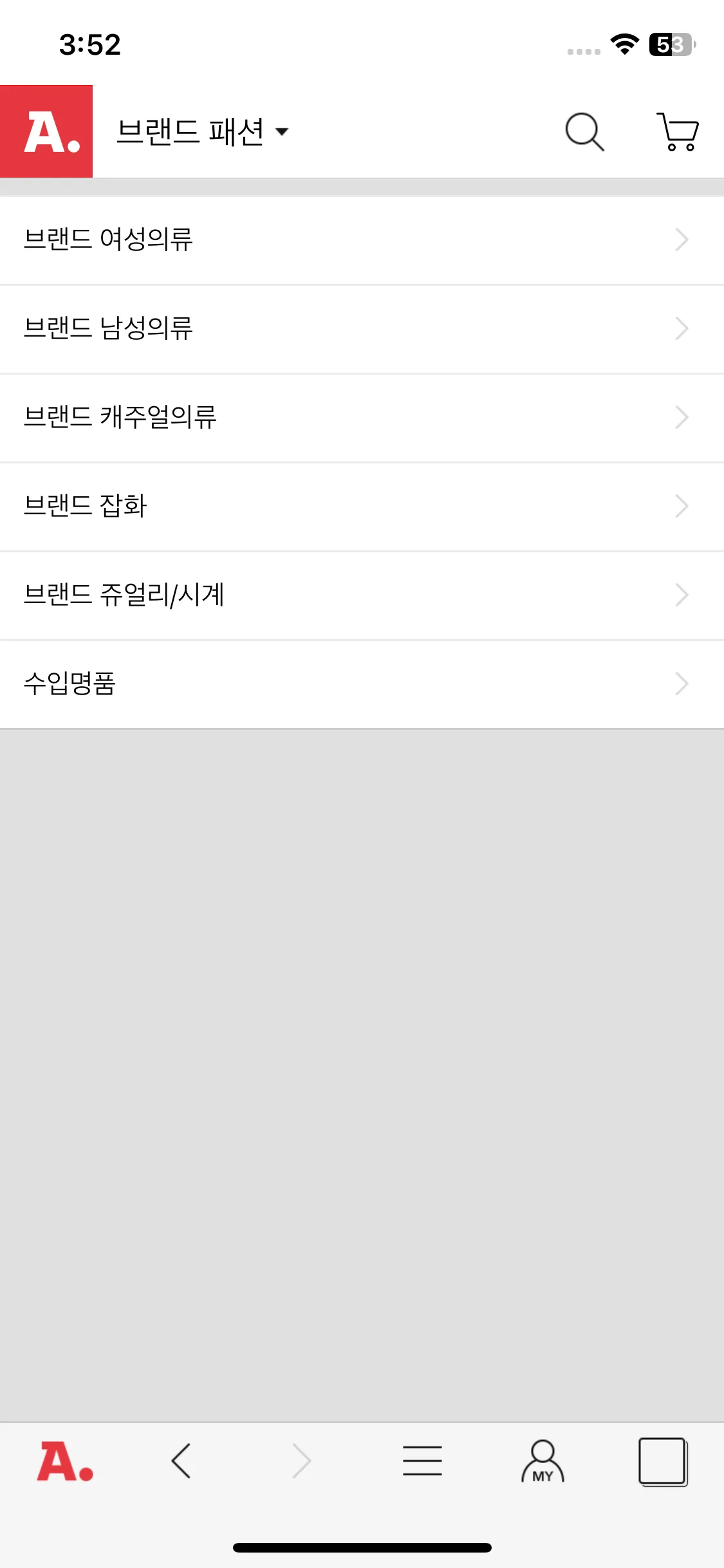The height and width of the screenshot is (1568, 724).
Task: Tap the red A. logo in header
Action: coord(46,132)
